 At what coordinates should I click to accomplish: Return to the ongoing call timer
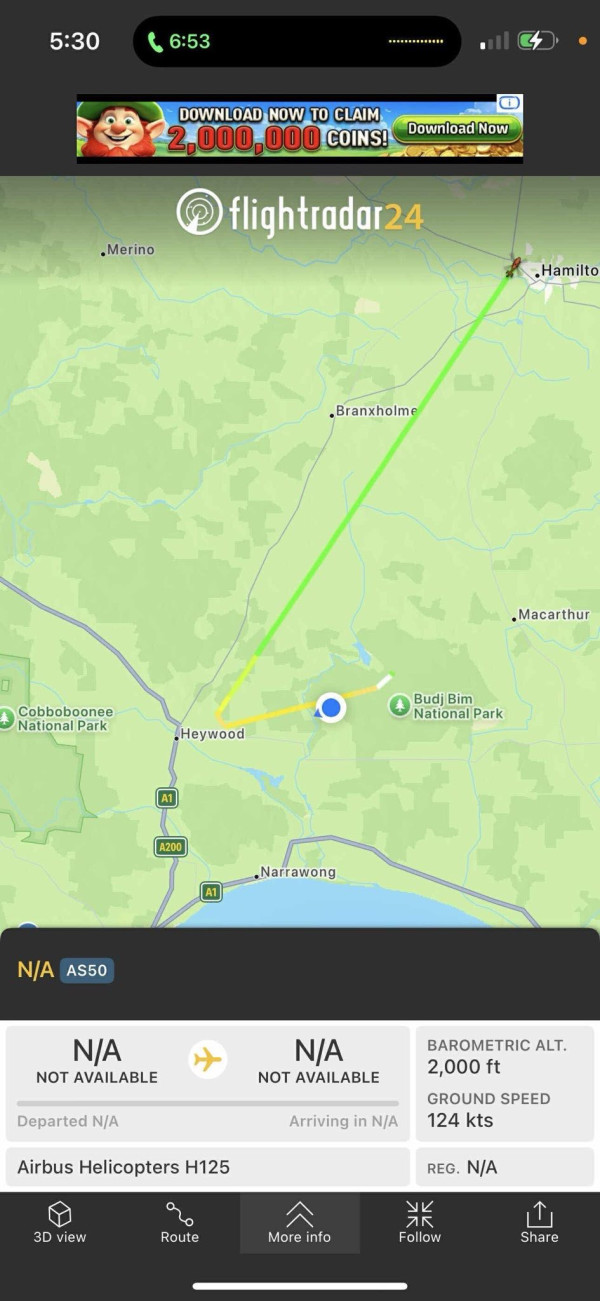(180, 41)
